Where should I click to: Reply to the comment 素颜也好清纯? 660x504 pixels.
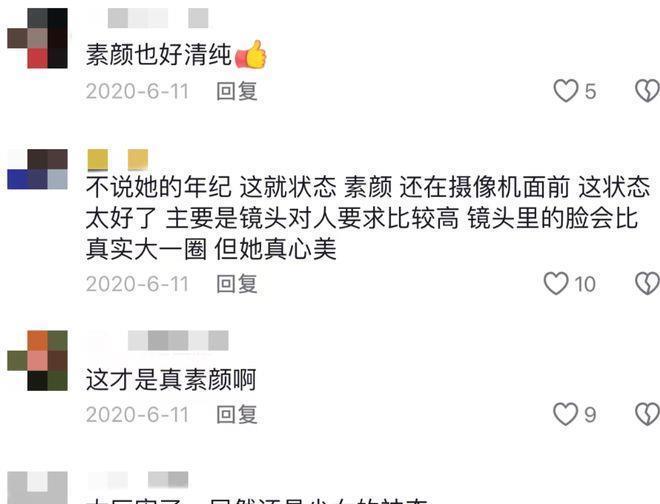click(x=237, y=91)
